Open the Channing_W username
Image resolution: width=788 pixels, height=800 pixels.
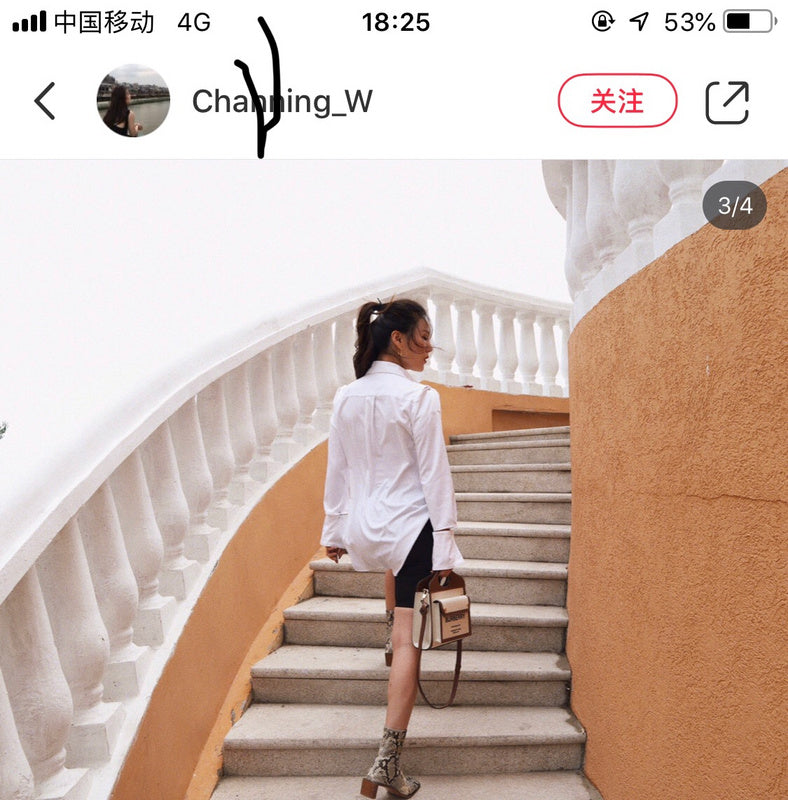click(282, 102)
